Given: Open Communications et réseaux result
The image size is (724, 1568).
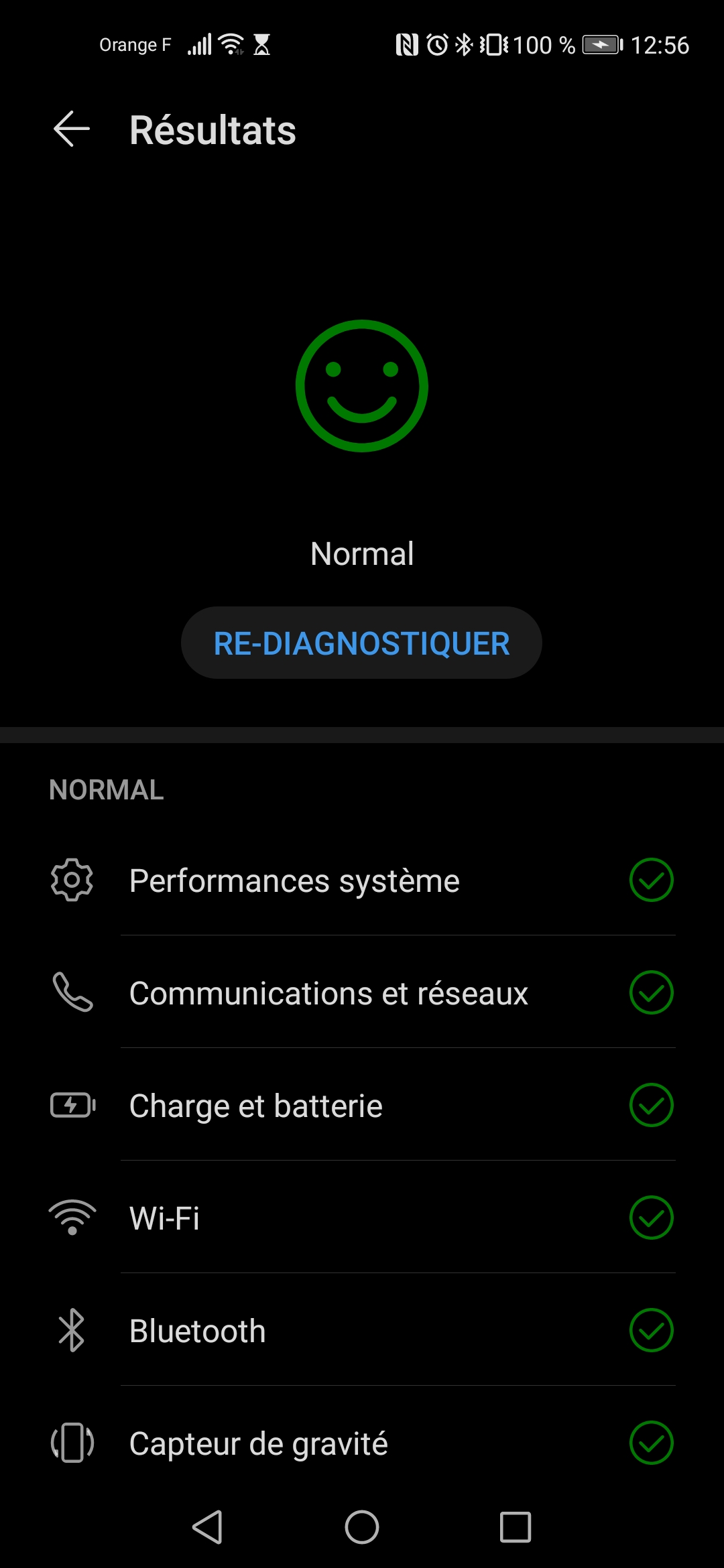Looking at the screenshot, I should [362, 993].
